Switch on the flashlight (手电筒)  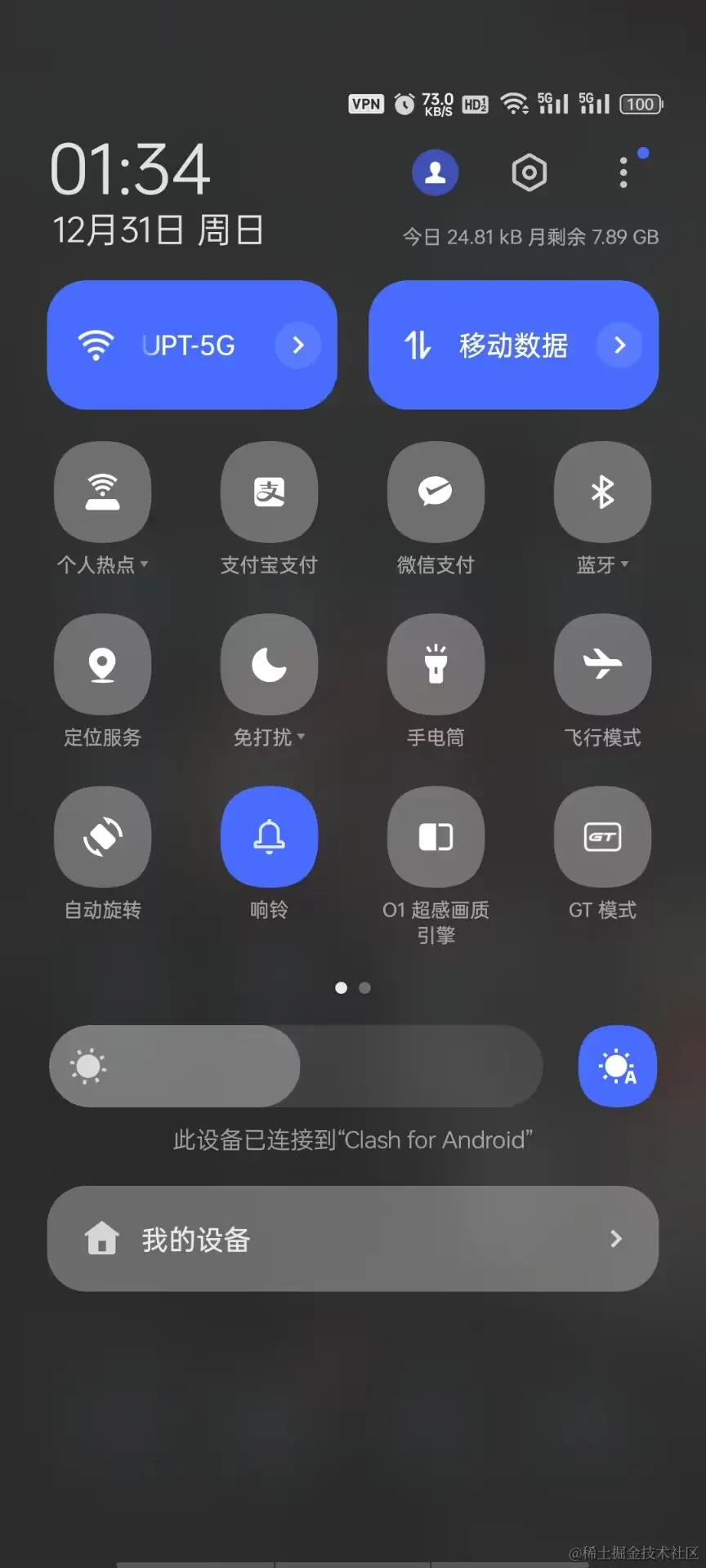tap(436, 664)
